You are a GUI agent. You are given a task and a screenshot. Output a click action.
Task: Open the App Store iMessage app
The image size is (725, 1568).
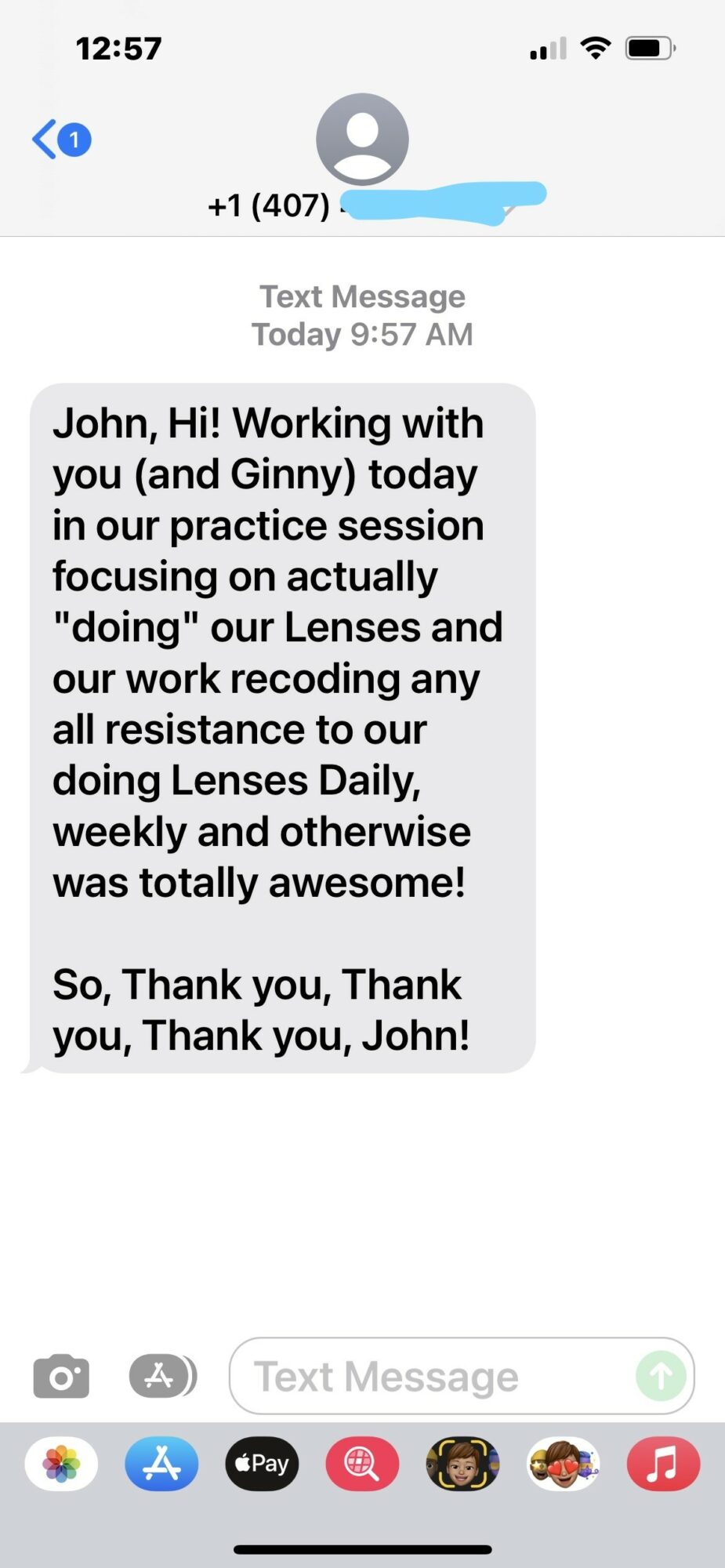point(161,1464)
